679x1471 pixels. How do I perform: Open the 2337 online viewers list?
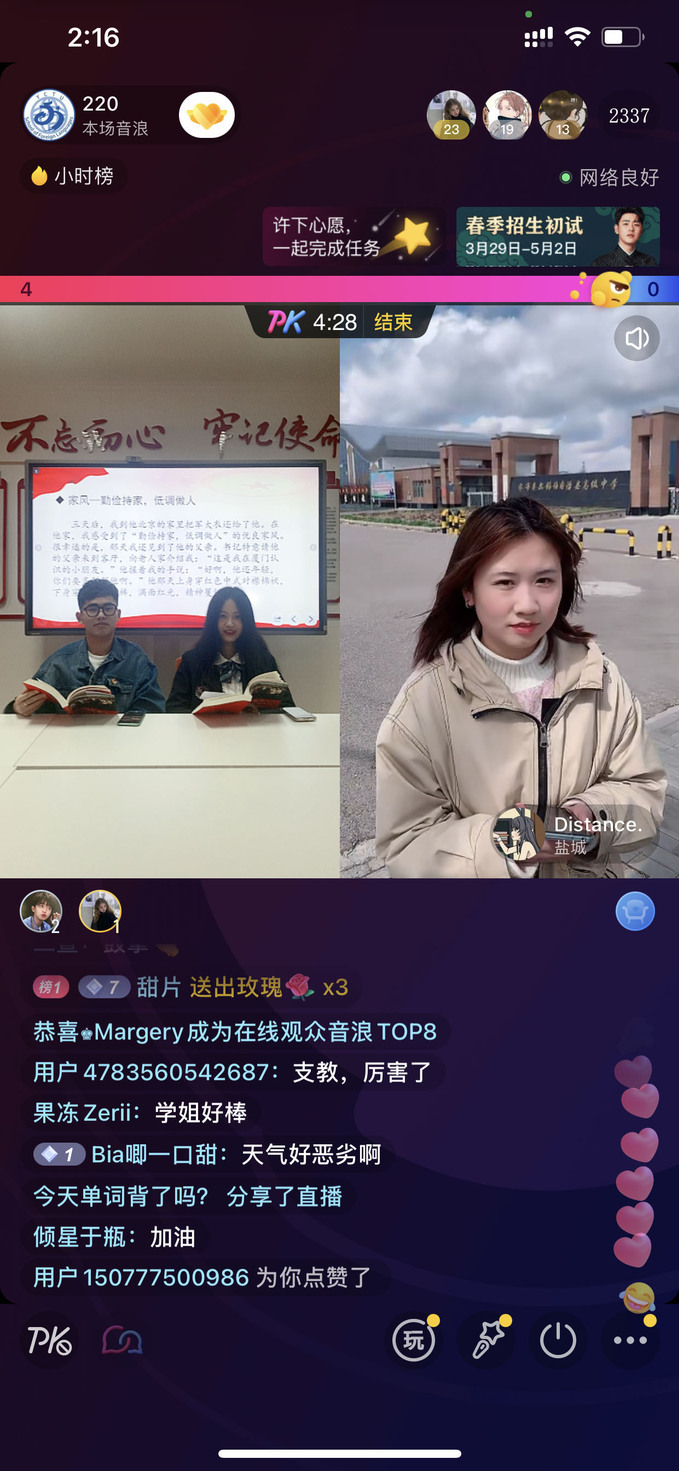click(x=629, y=116)
